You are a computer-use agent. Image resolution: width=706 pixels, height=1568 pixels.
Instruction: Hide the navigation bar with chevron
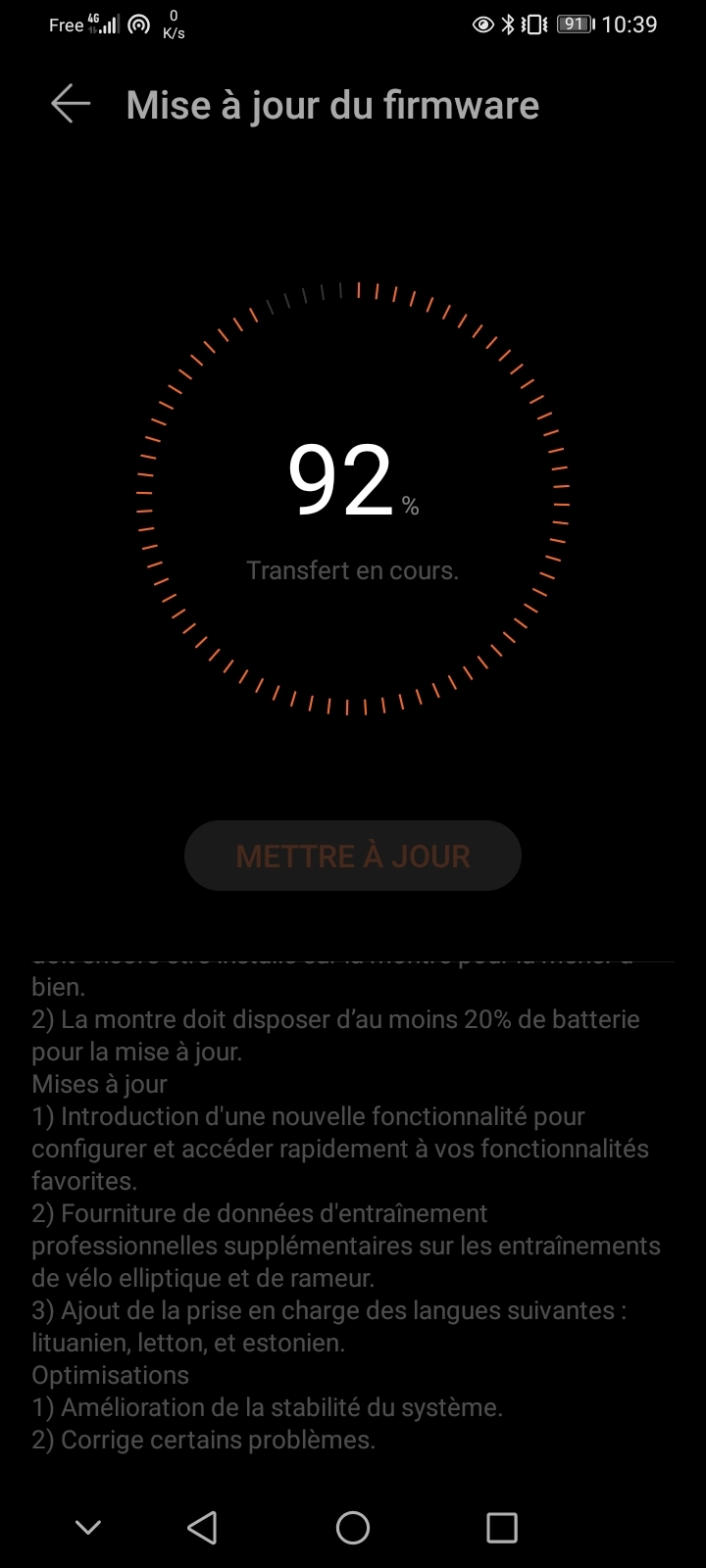[88, 1527]
